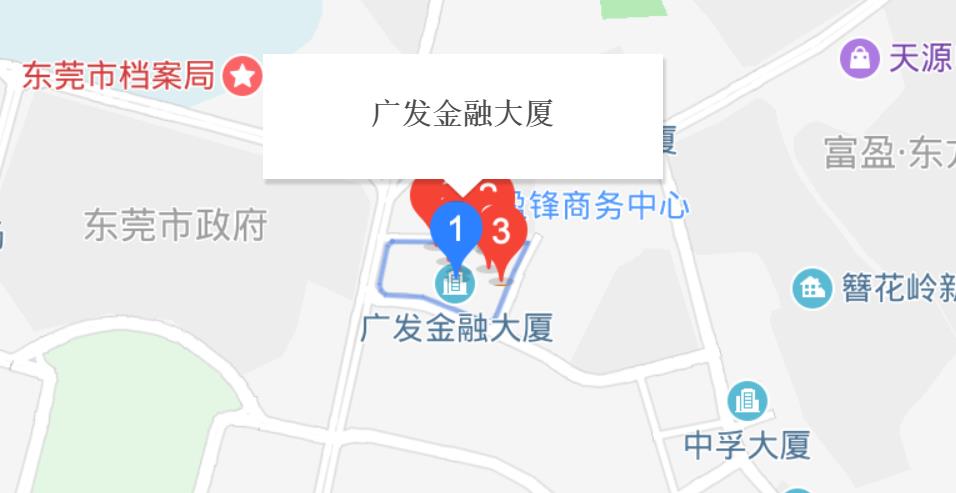Select the red marker numbered 3
Image resolution: width=956 pixels, height=493 pixels.
coord(502,234)
